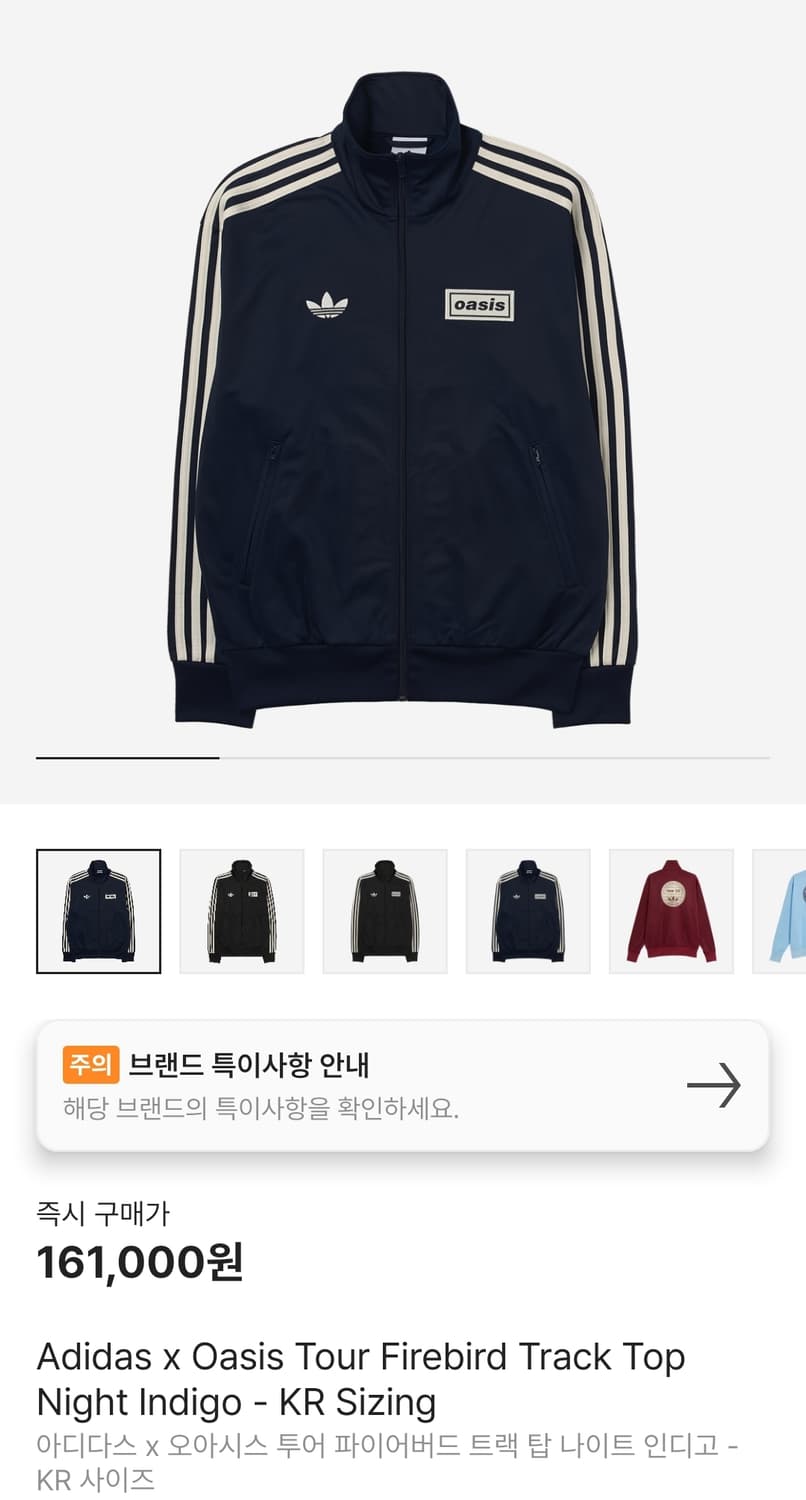Tap the rightward arrow inside the notice card
Viewport: 806px width, 1500px height.
coord(714,1087)
